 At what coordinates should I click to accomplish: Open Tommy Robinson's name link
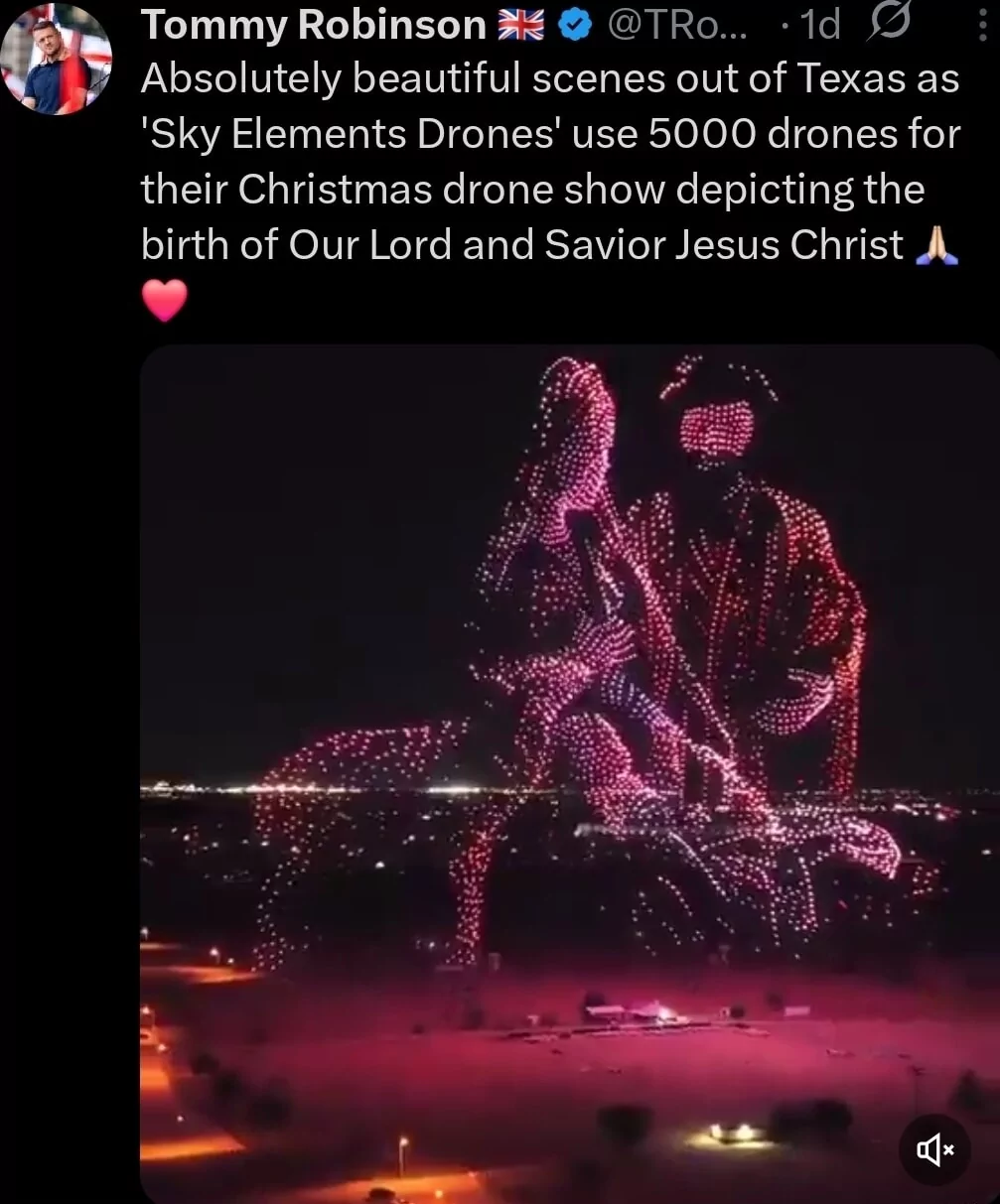tap(314, 25)
